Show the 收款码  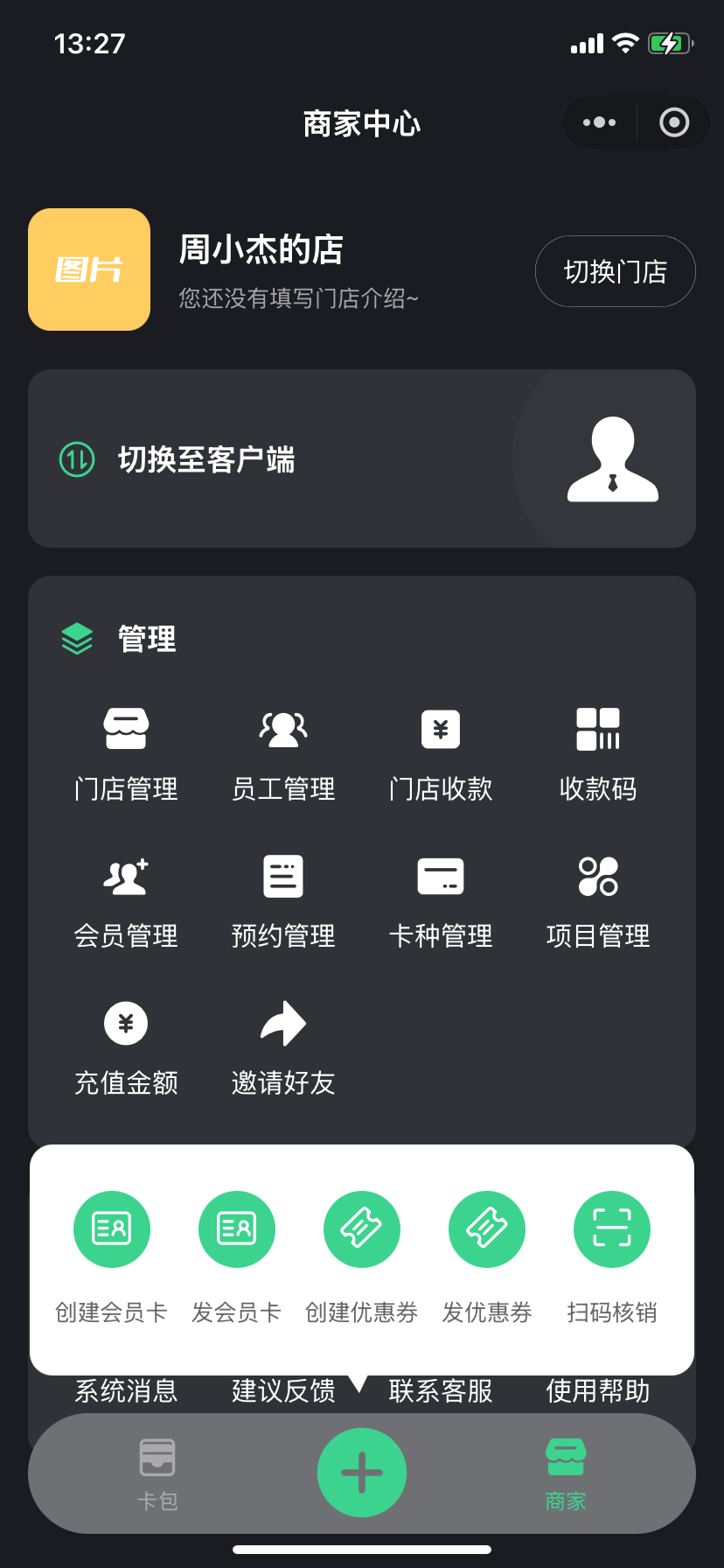[598, 754]
